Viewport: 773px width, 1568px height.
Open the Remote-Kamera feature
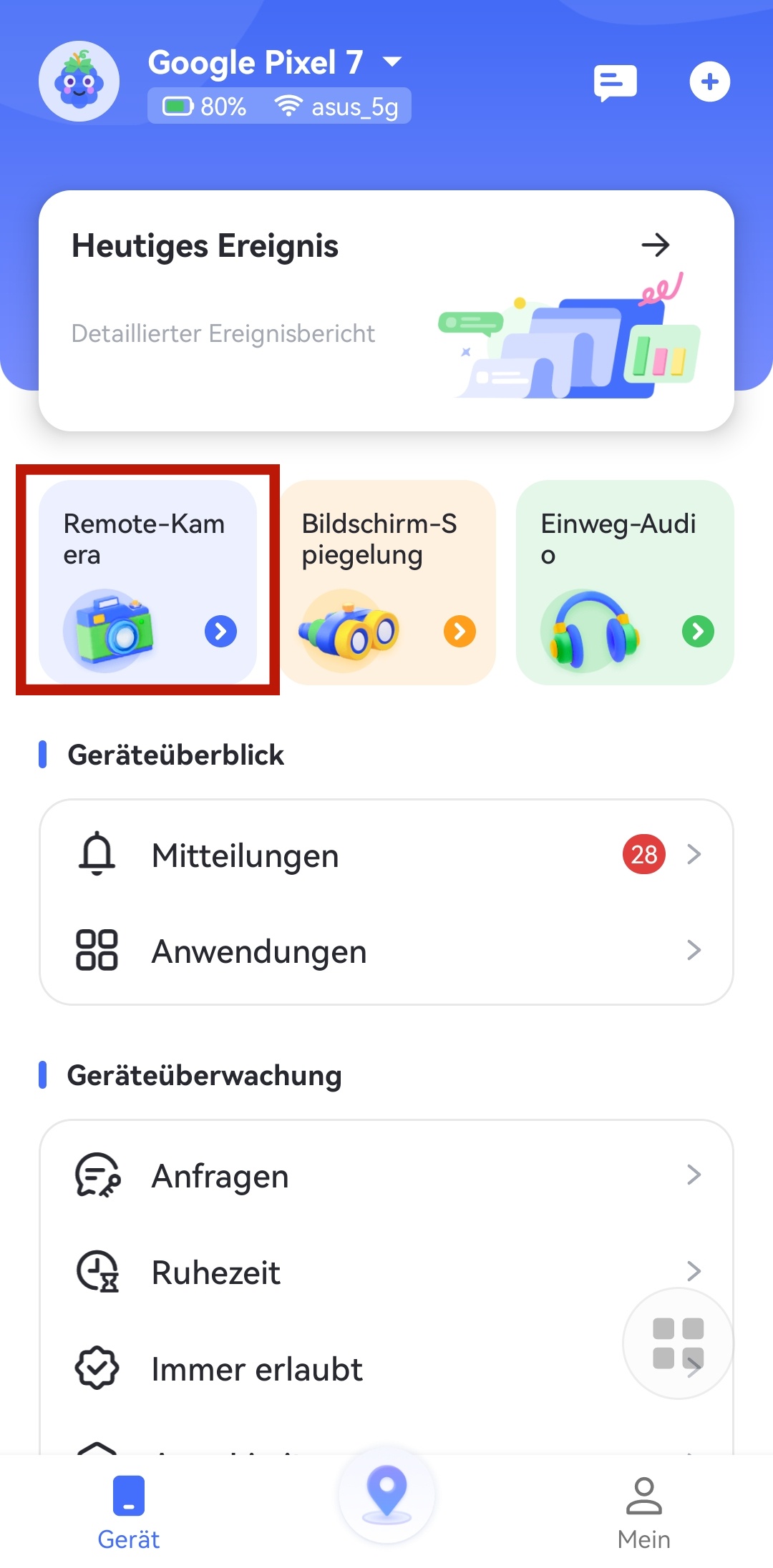tap(147, 579)
